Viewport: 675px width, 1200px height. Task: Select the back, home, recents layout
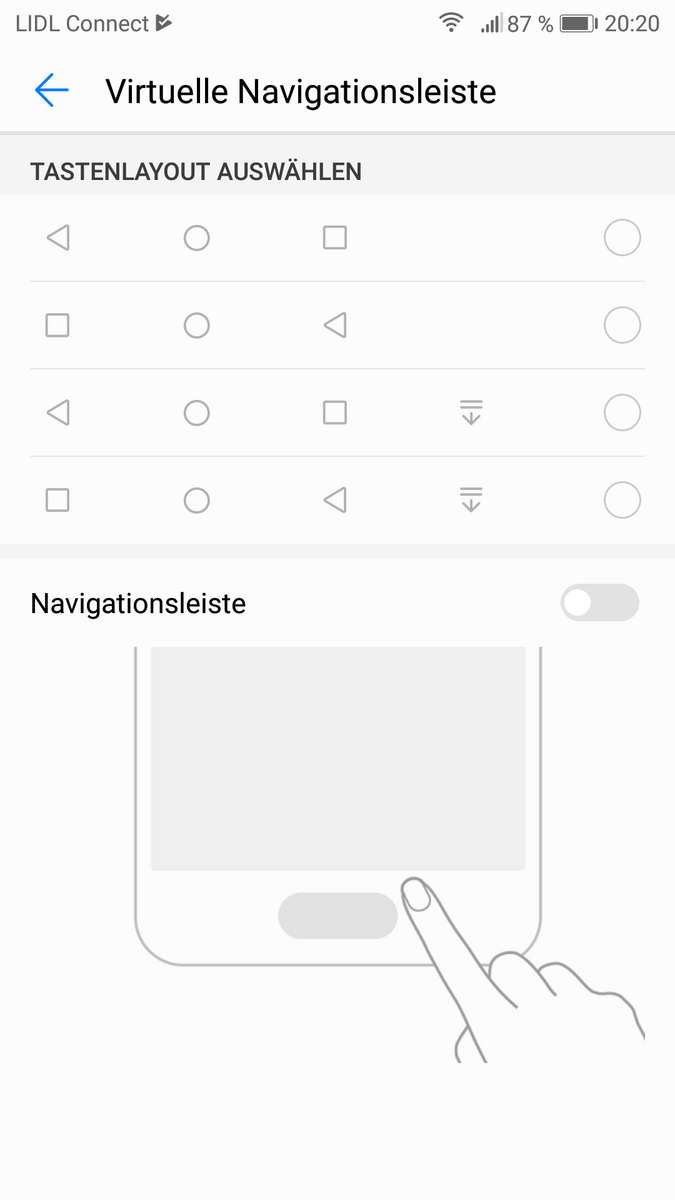click(622, 238)
